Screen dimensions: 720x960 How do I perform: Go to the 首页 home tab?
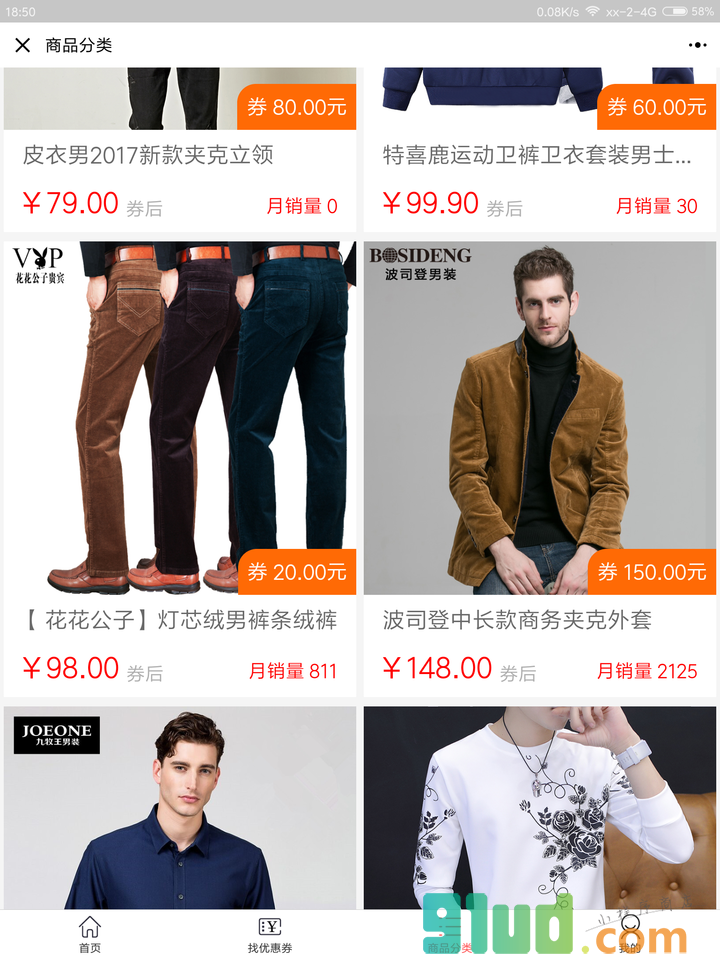tap(90, 935)
